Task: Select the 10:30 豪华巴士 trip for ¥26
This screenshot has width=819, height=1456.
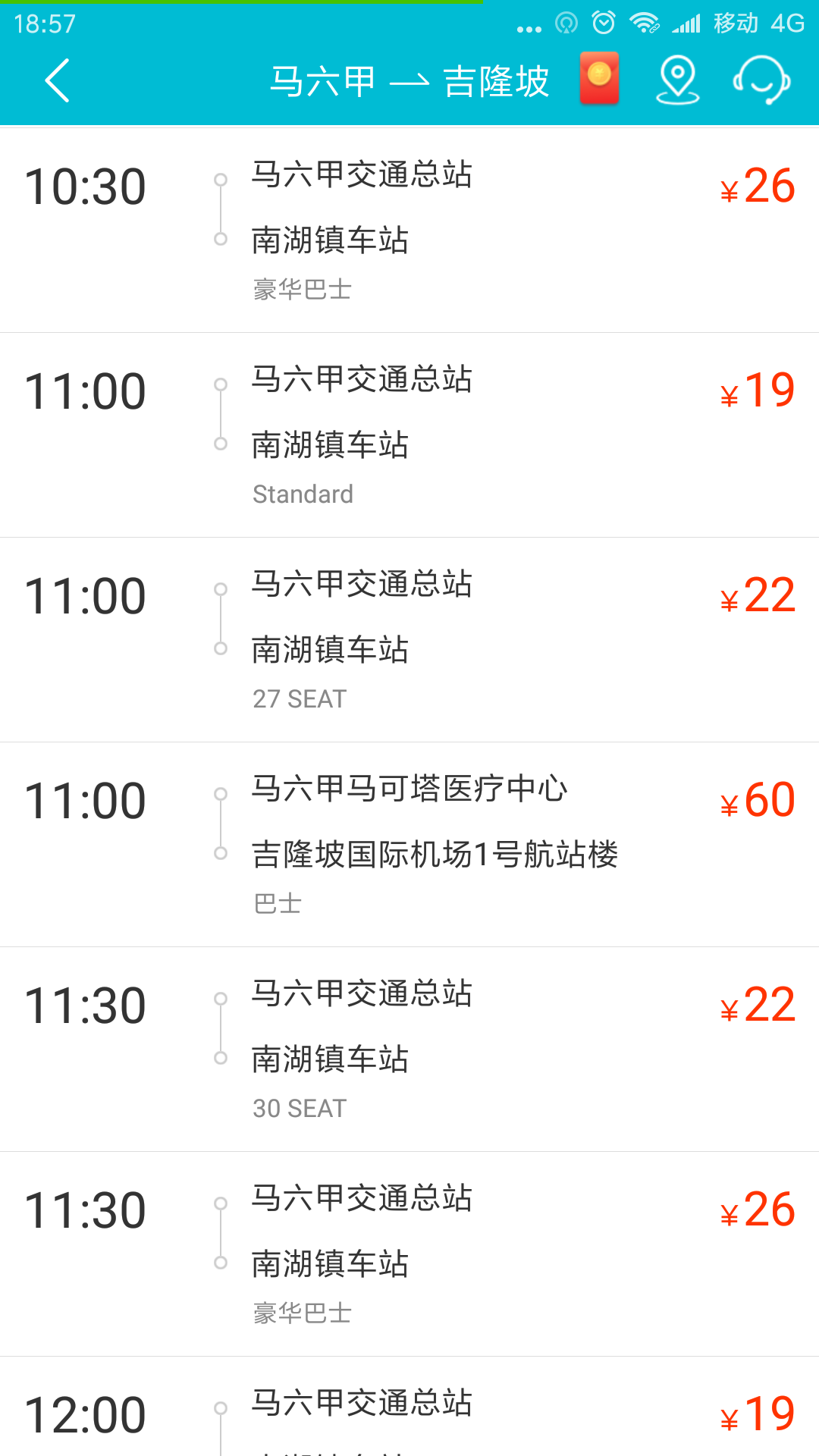Action: click(x=409, y=231)
